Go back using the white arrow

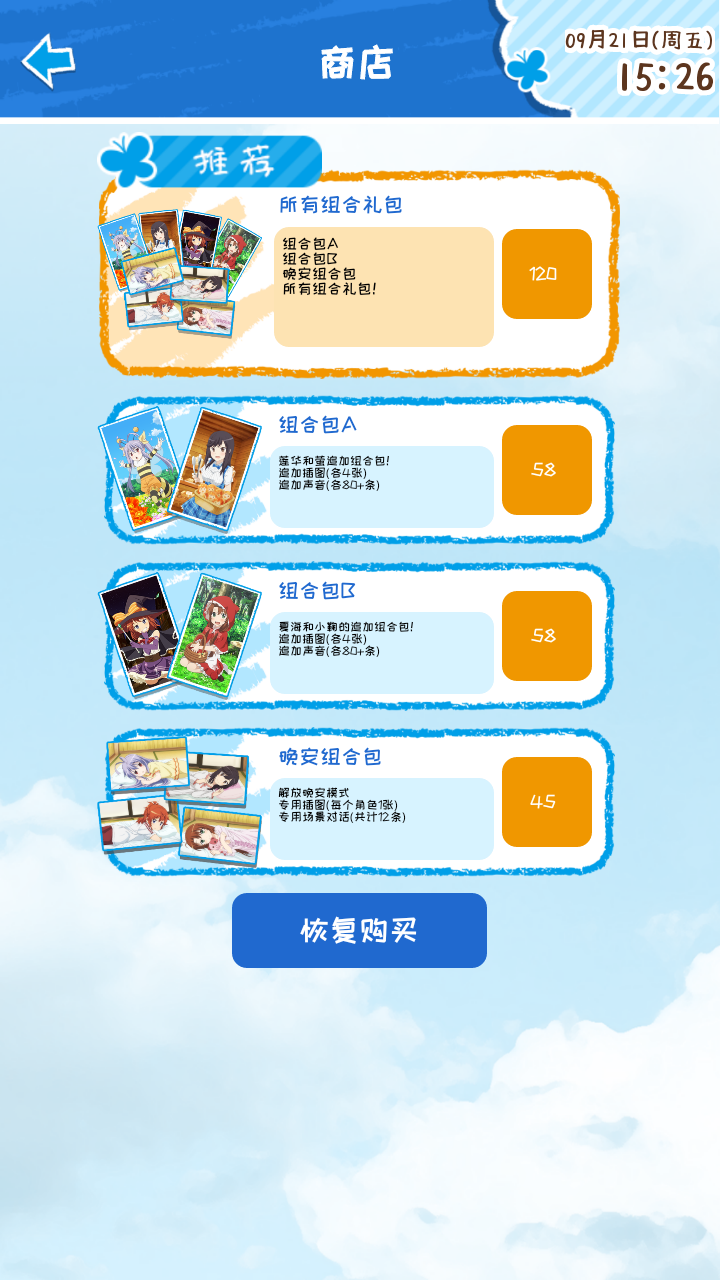click(48, 61)
